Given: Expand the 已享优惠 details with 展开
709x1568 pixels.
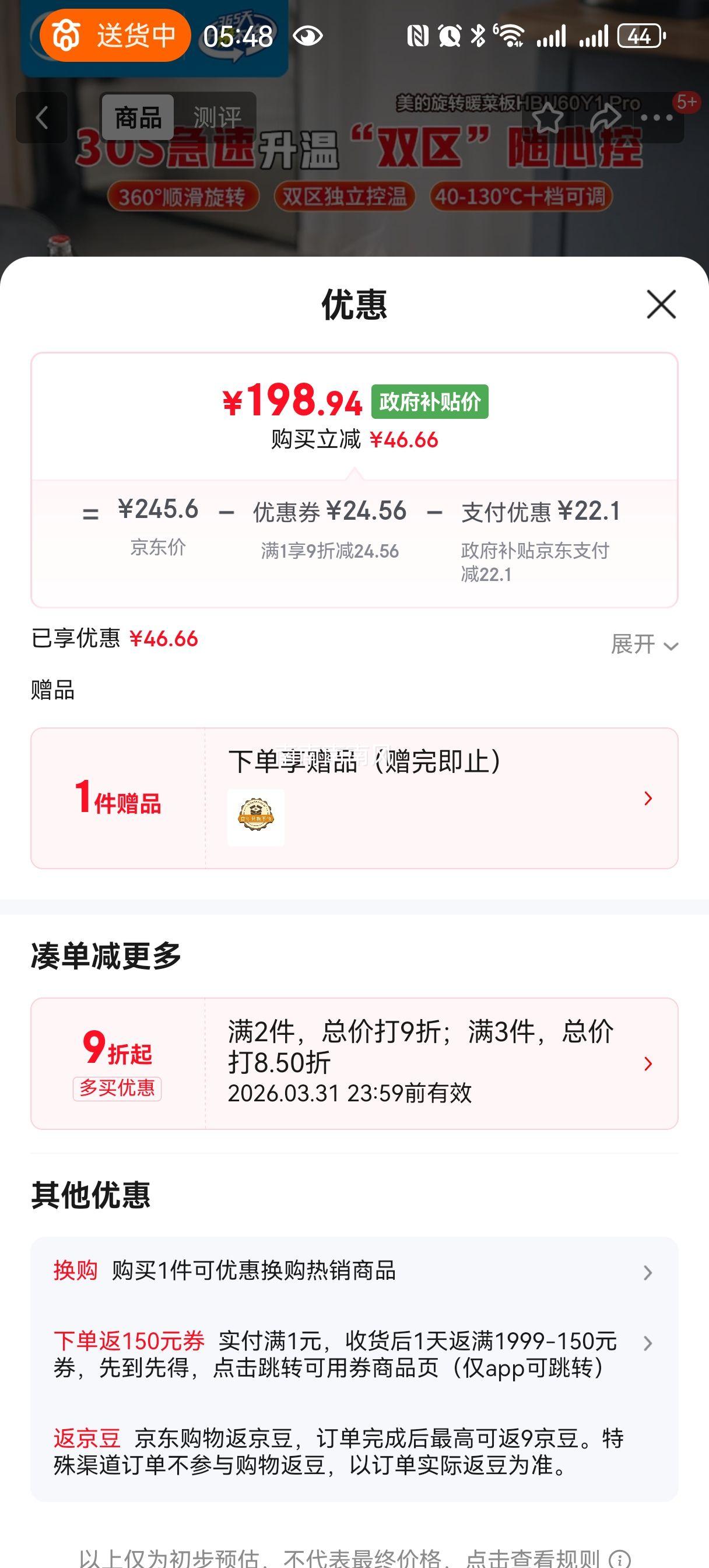Looking at the screenshot, I should [x=644, y=644].
